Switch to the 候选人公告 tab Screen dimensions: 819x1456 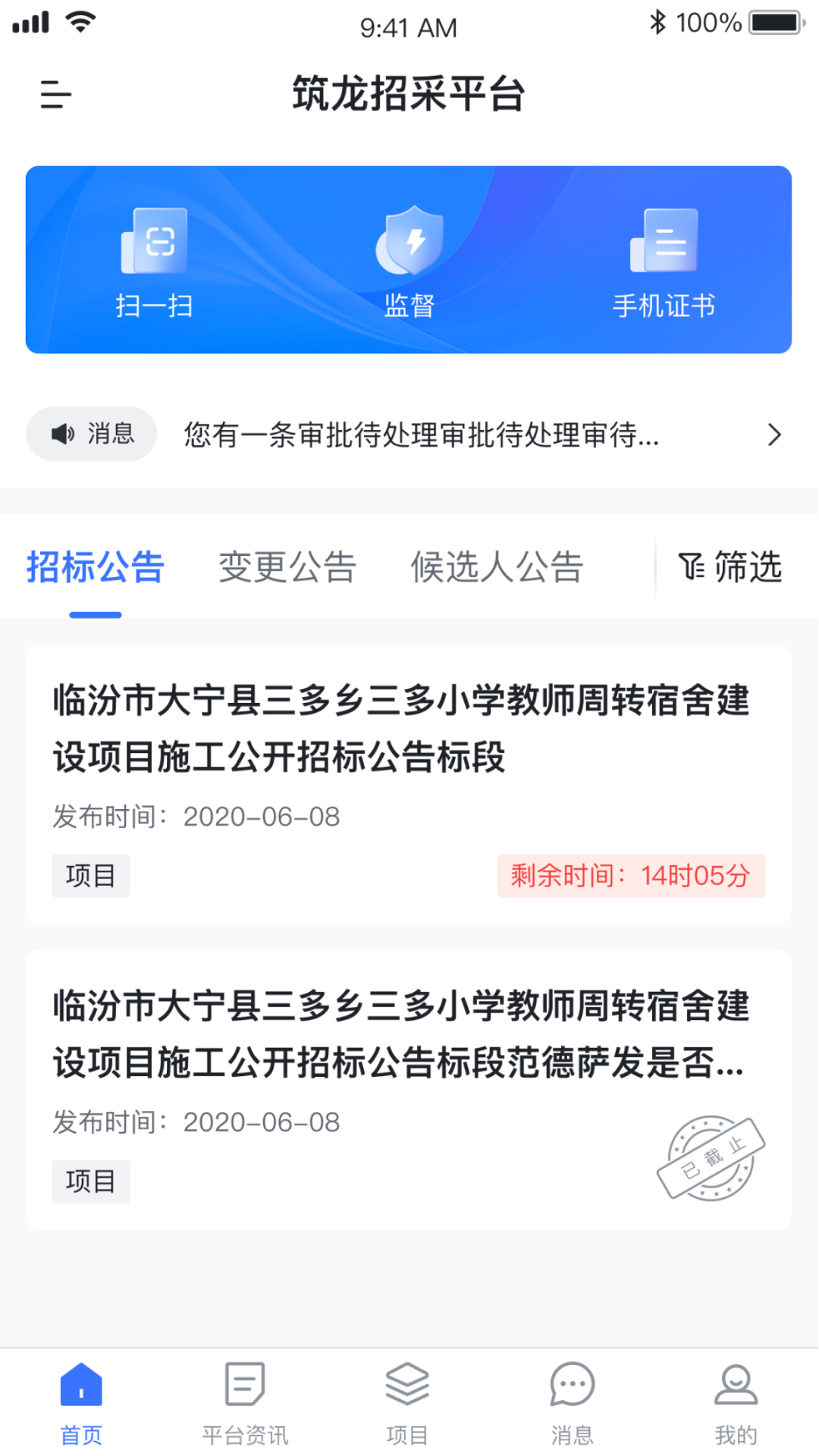(x=497, y=567)
